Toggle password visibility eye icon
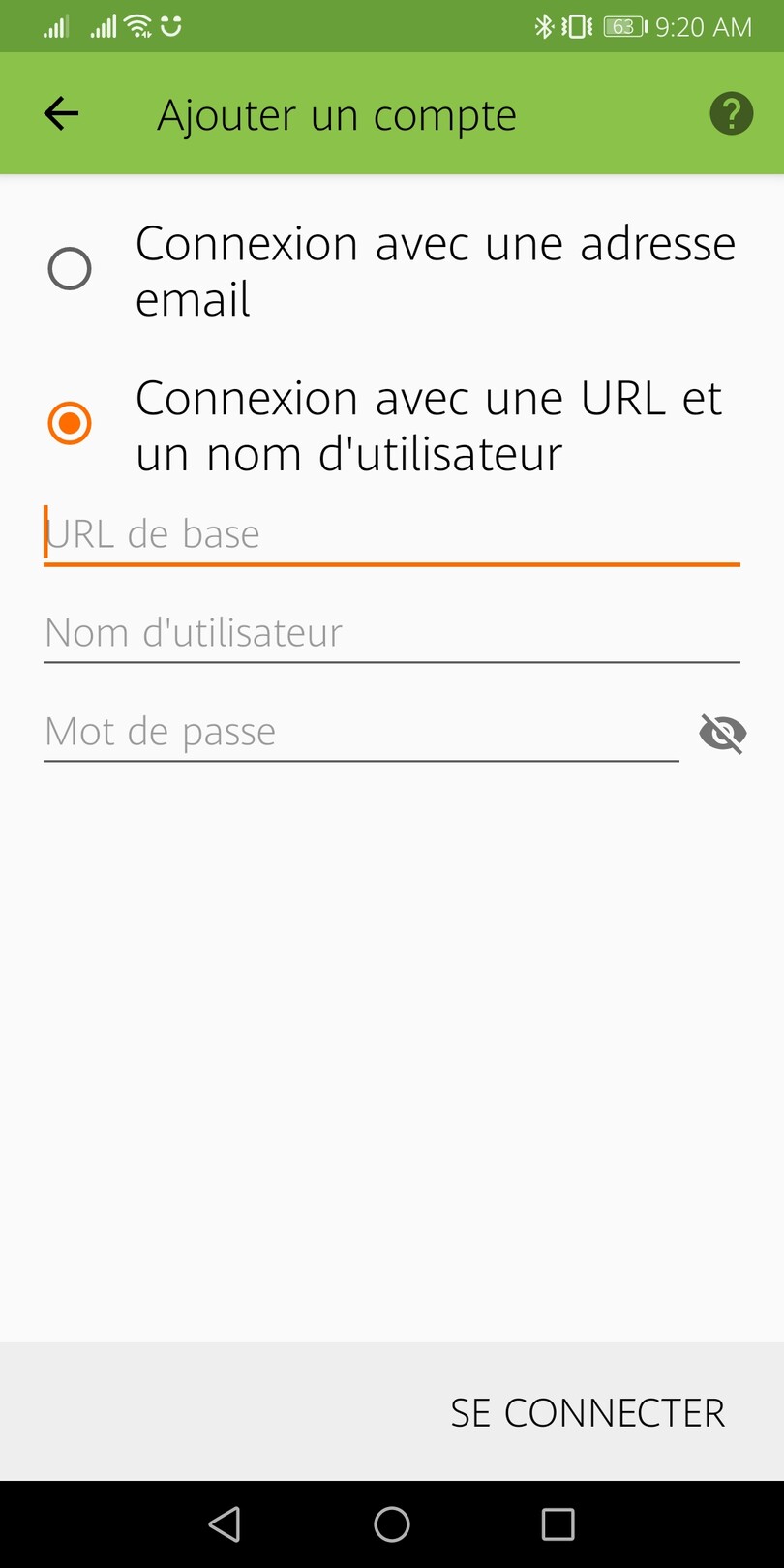The image size is (784, 1568). [723, 734]
